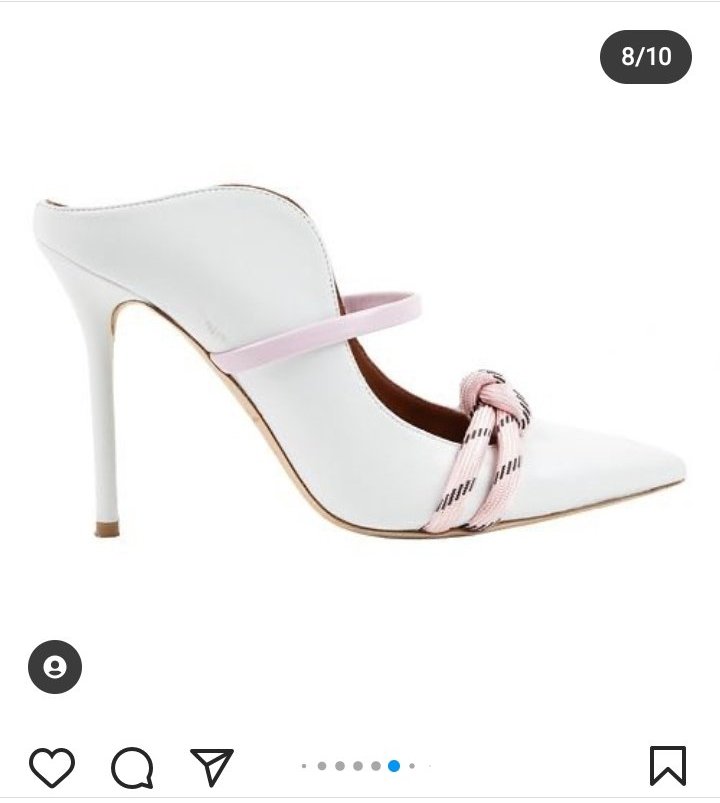Open the comments on this post
The width and height of the screenshot is (720, 803).
click(132, 767)
